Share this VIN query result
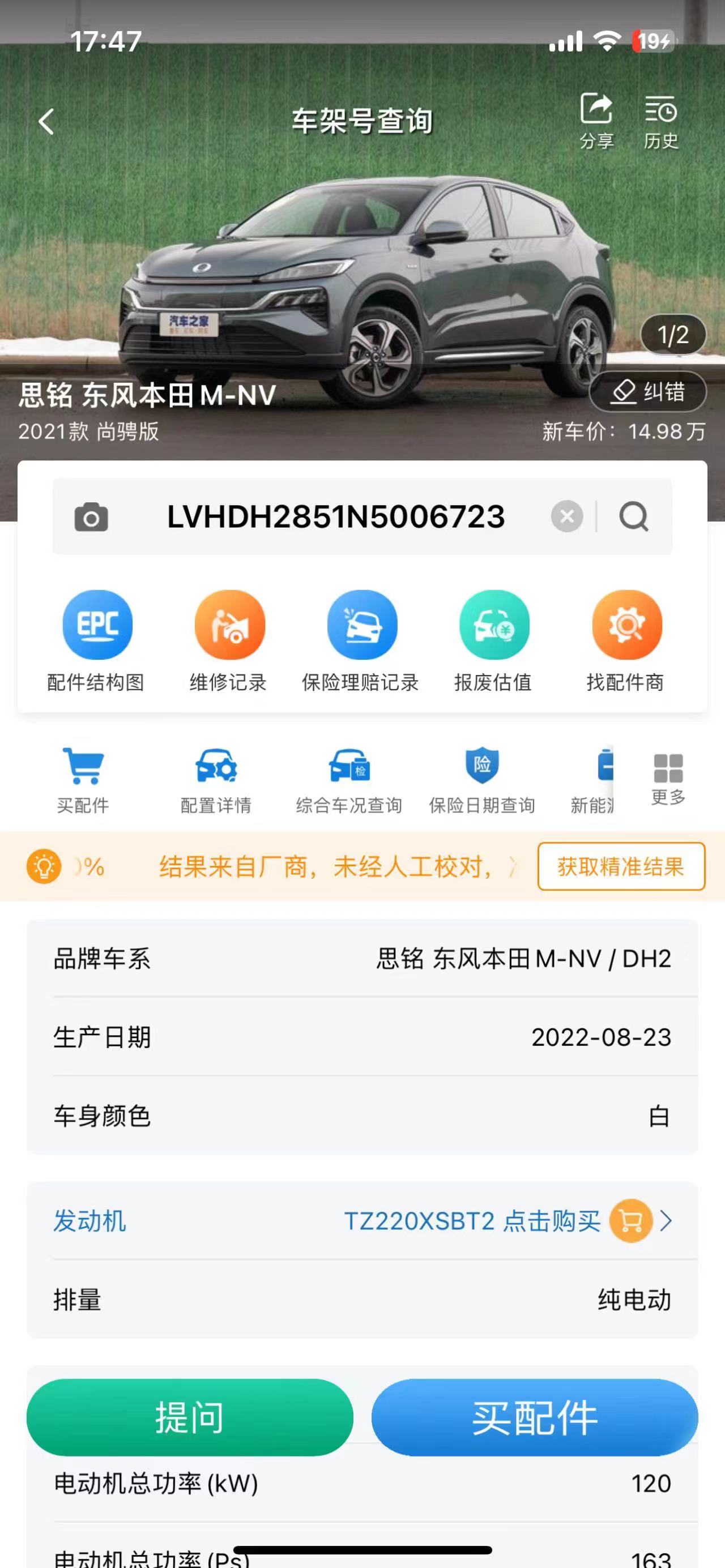Screen dimensions: 725x1568 (x=596, y=121)
